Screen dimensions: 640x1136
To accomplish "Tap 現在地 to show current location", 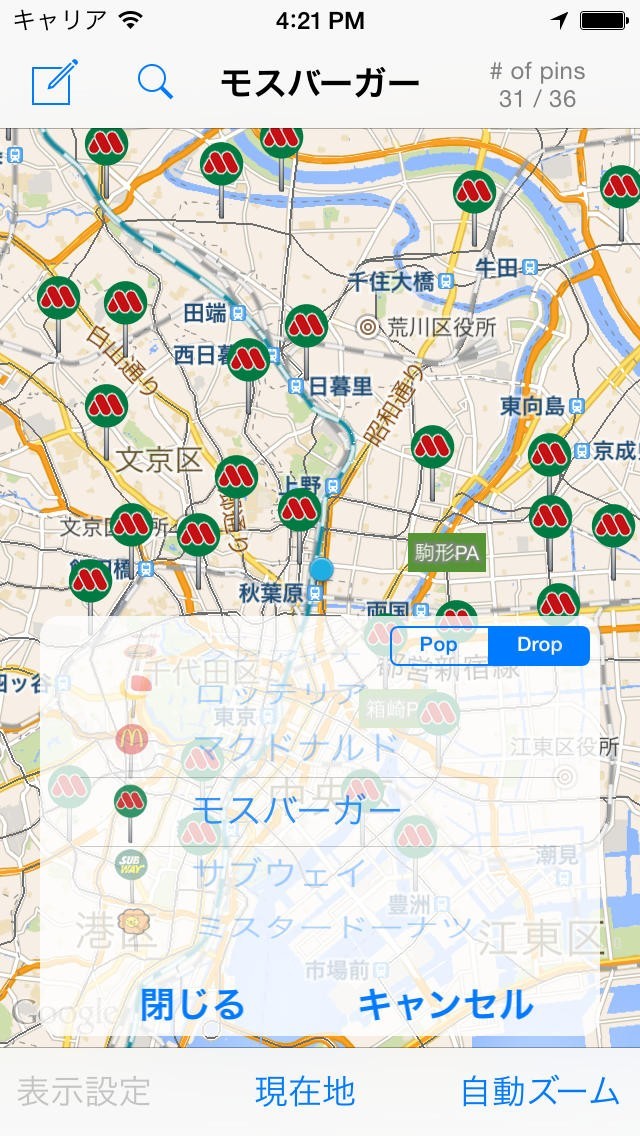I will tap(305, 1091).
